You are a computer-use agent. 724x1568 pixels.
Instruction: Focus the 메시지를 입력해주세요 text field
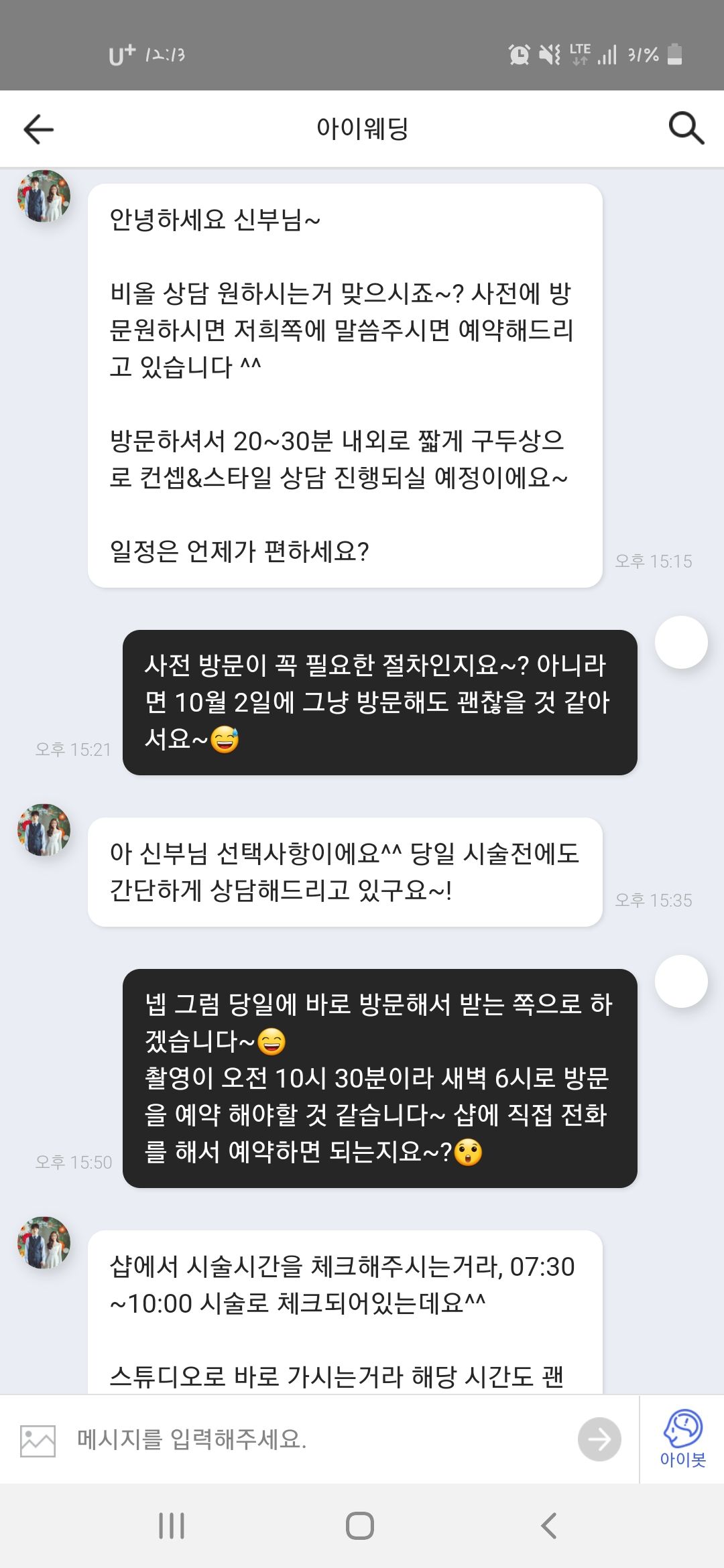315,1439
